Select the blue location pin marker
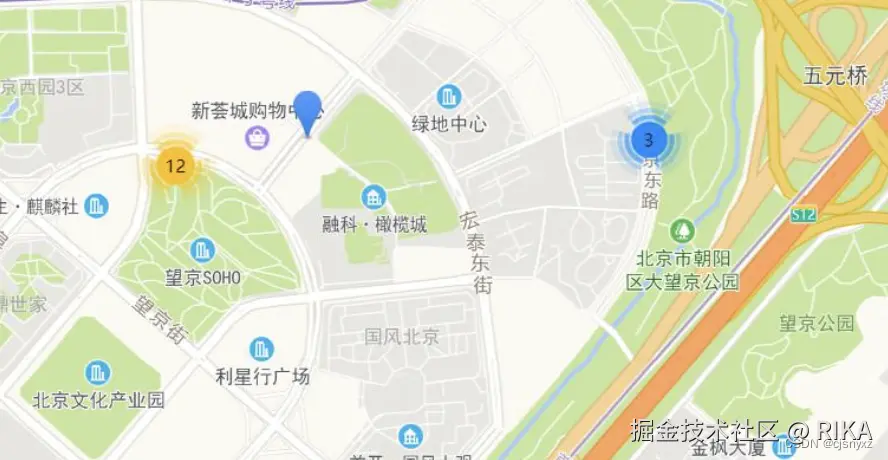The image size is (888, 460). 307,111
